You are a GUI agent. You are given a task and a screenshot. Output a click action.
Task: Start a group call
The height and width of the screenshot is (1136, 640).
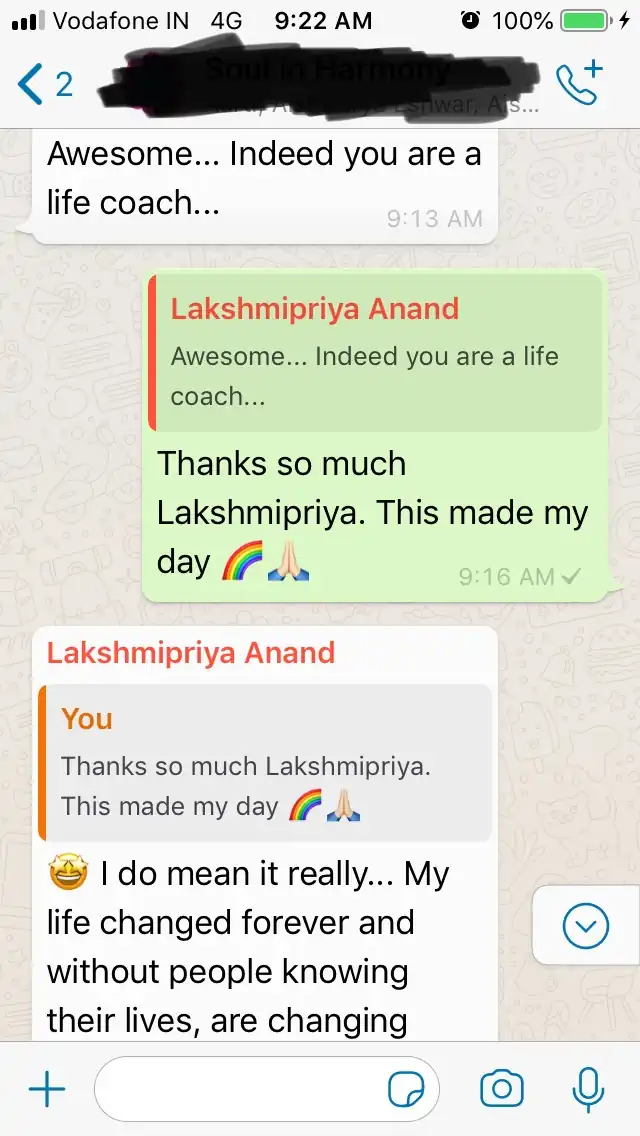(579, 84)
